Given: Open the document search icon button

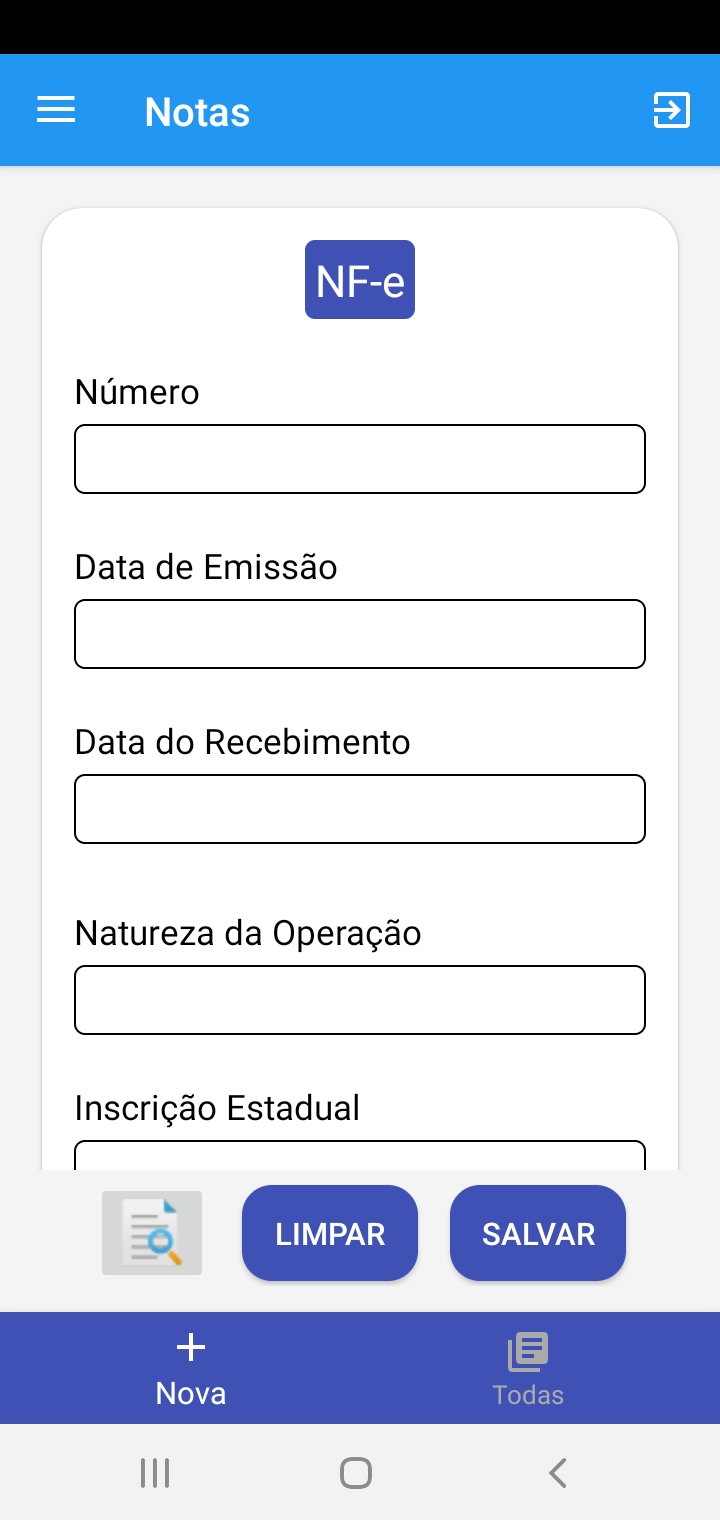Looking at the screenshot, I should 152,1233.
